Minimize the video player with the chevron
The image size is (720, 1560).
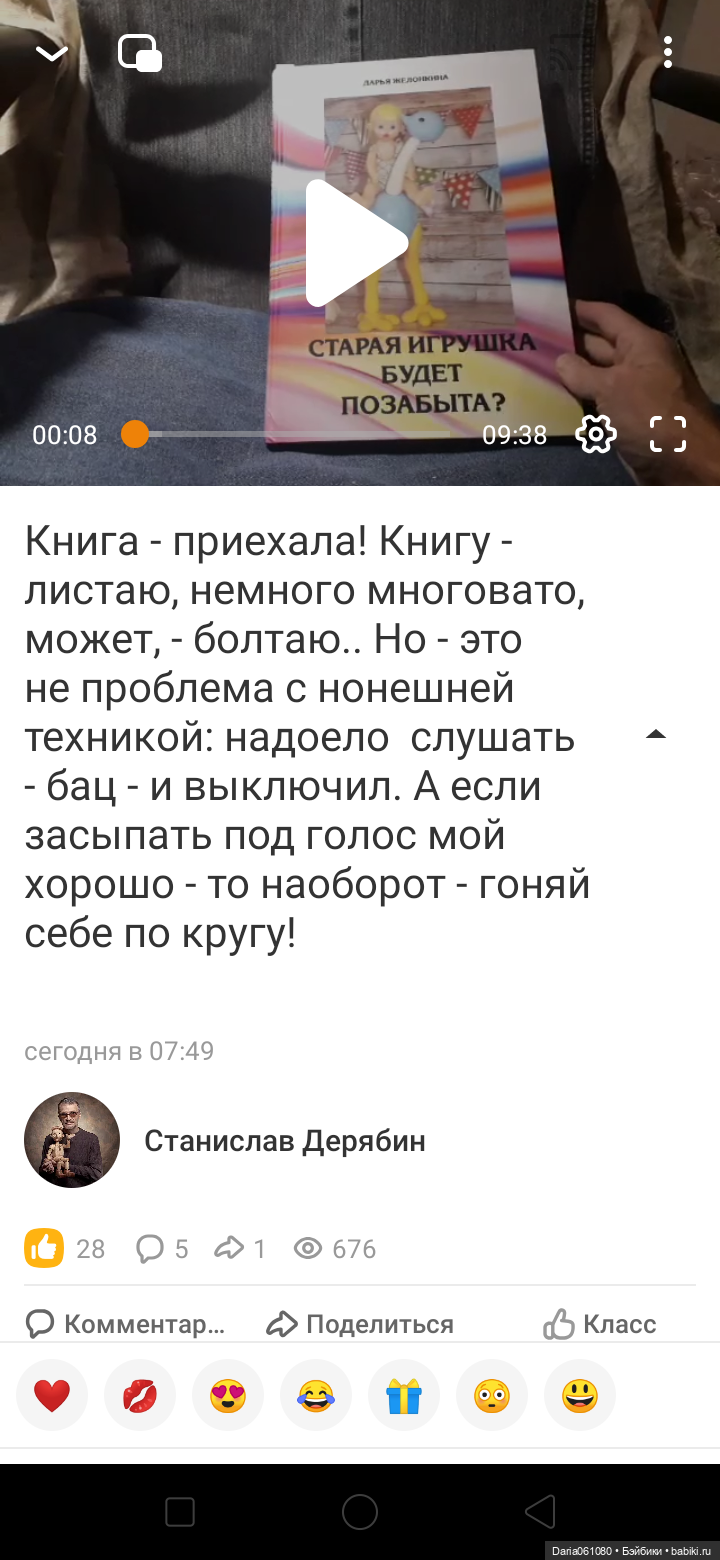point(52,53)
